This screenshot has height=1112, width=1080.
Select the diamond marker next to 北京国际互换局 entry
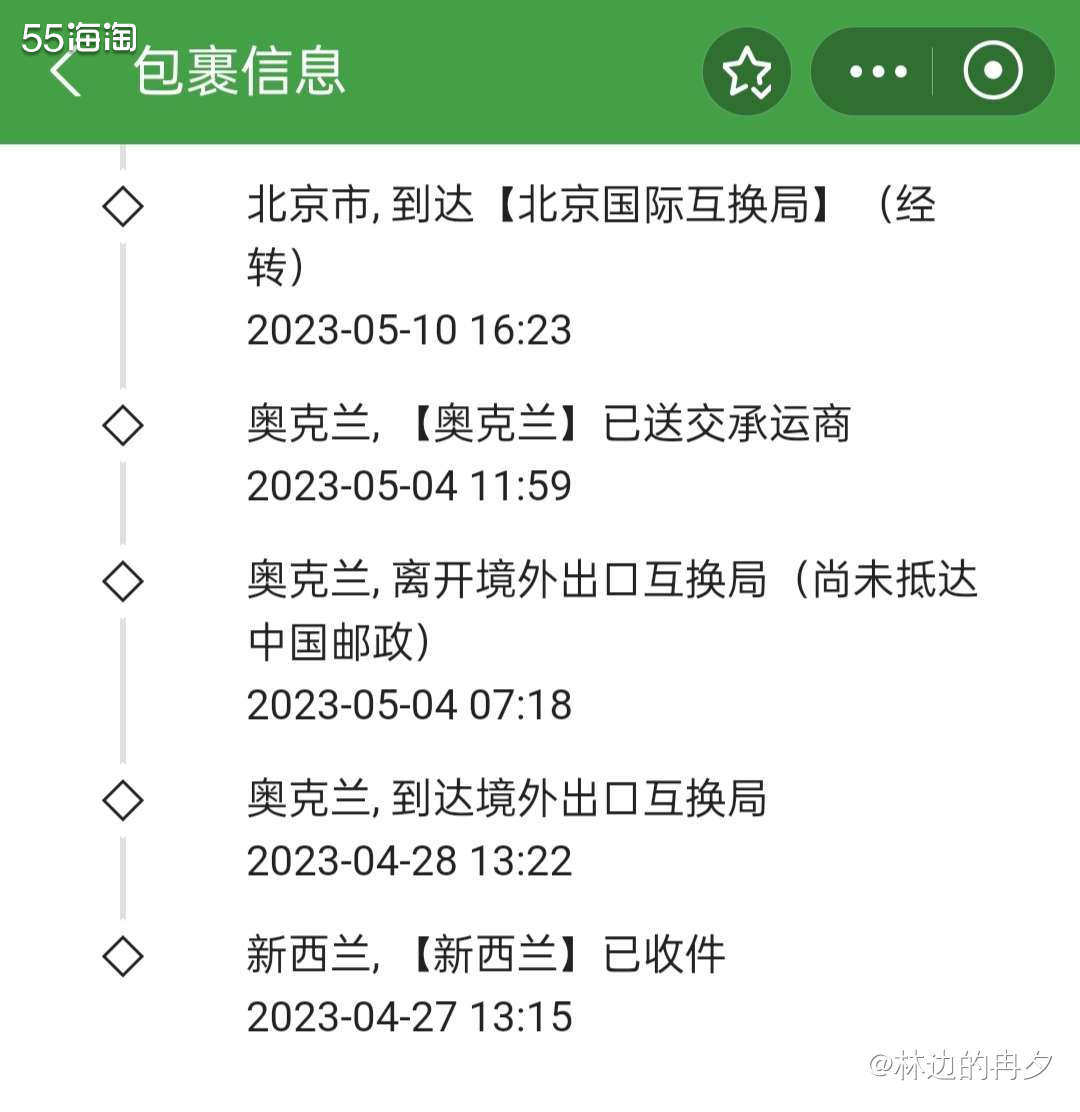click(x=122, y=205)
